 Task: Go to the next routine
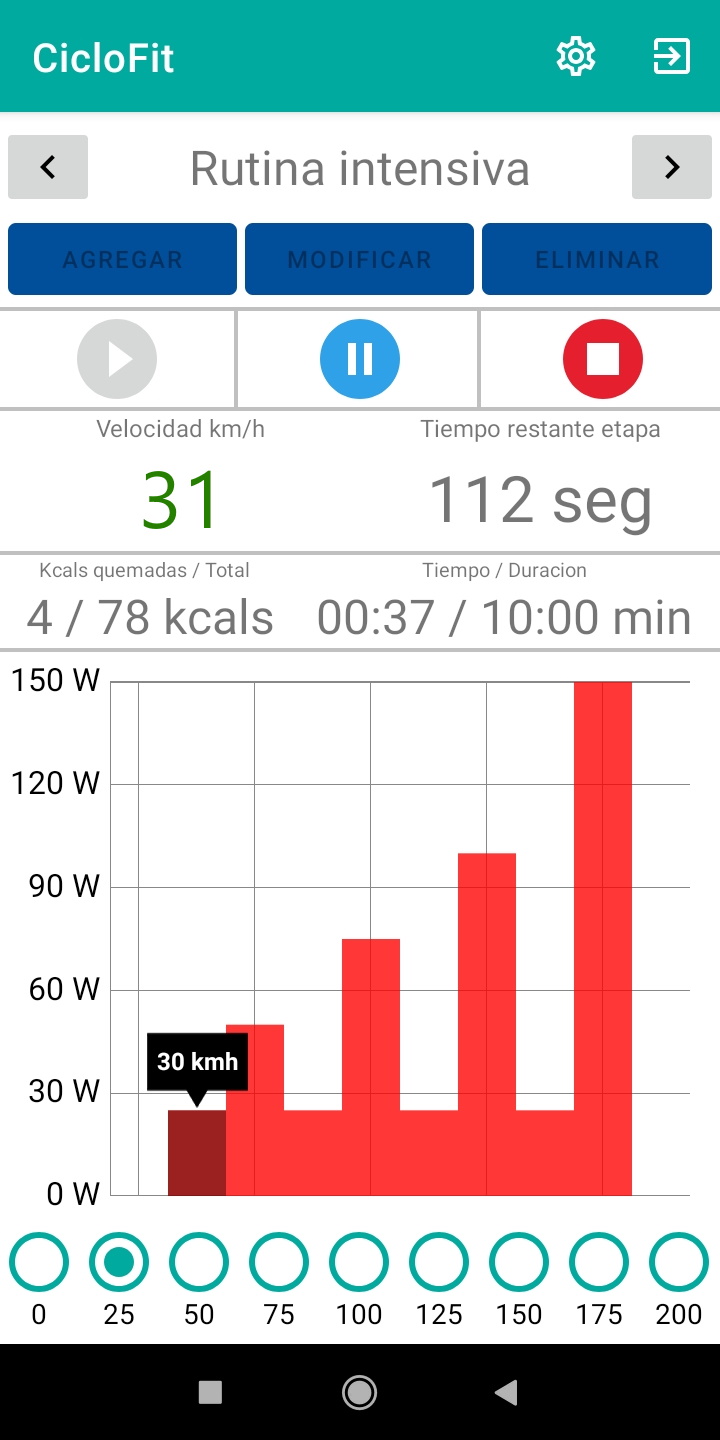672,167
